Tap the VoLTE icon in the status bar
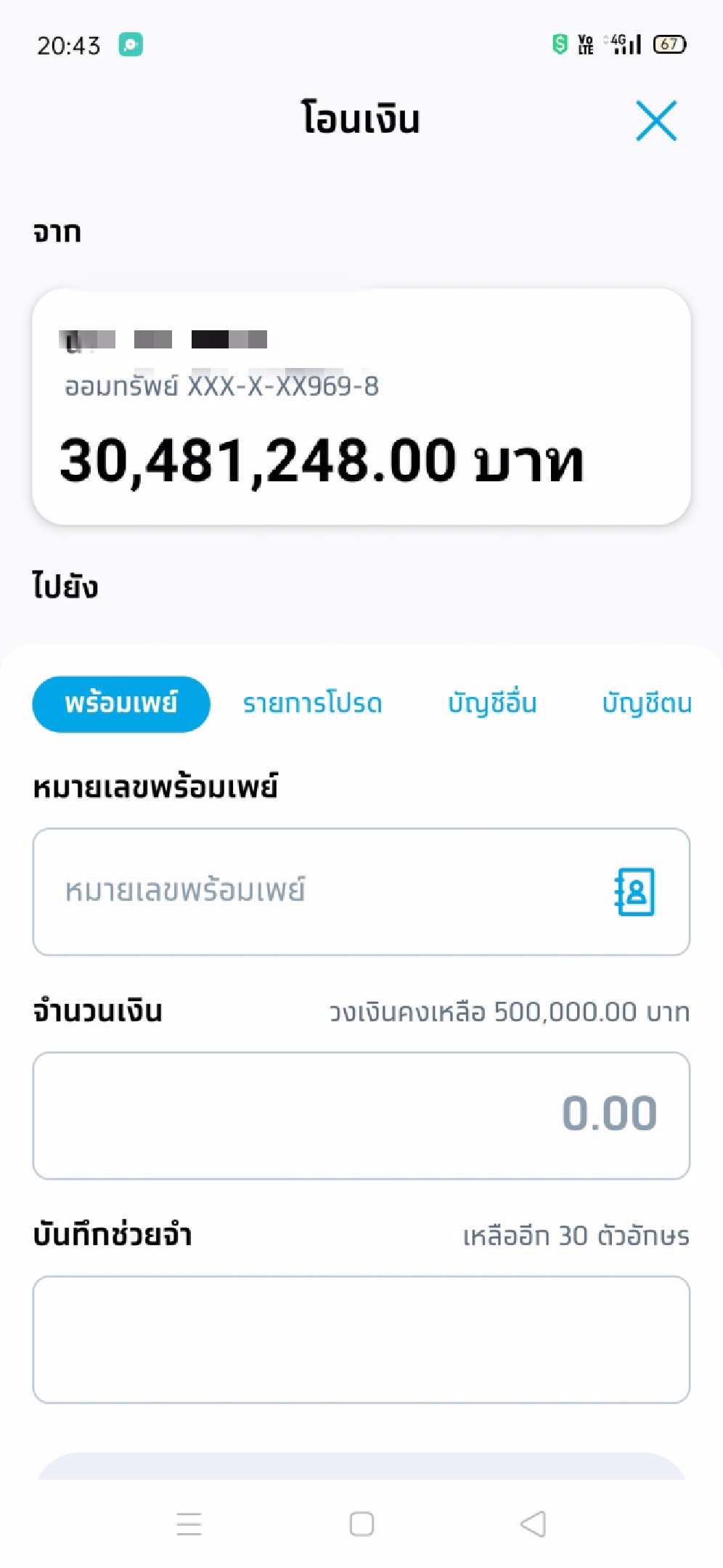 585,44
